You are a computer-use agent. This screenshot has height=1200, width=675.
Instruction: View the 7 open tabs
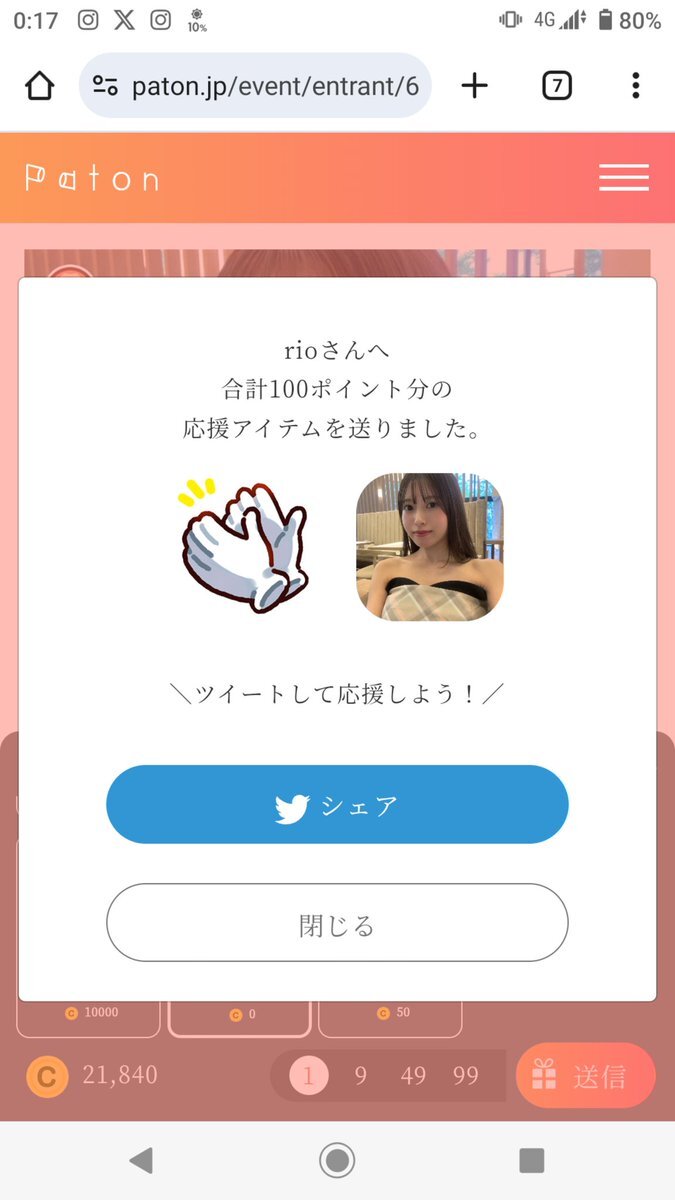tap(557, 86)
